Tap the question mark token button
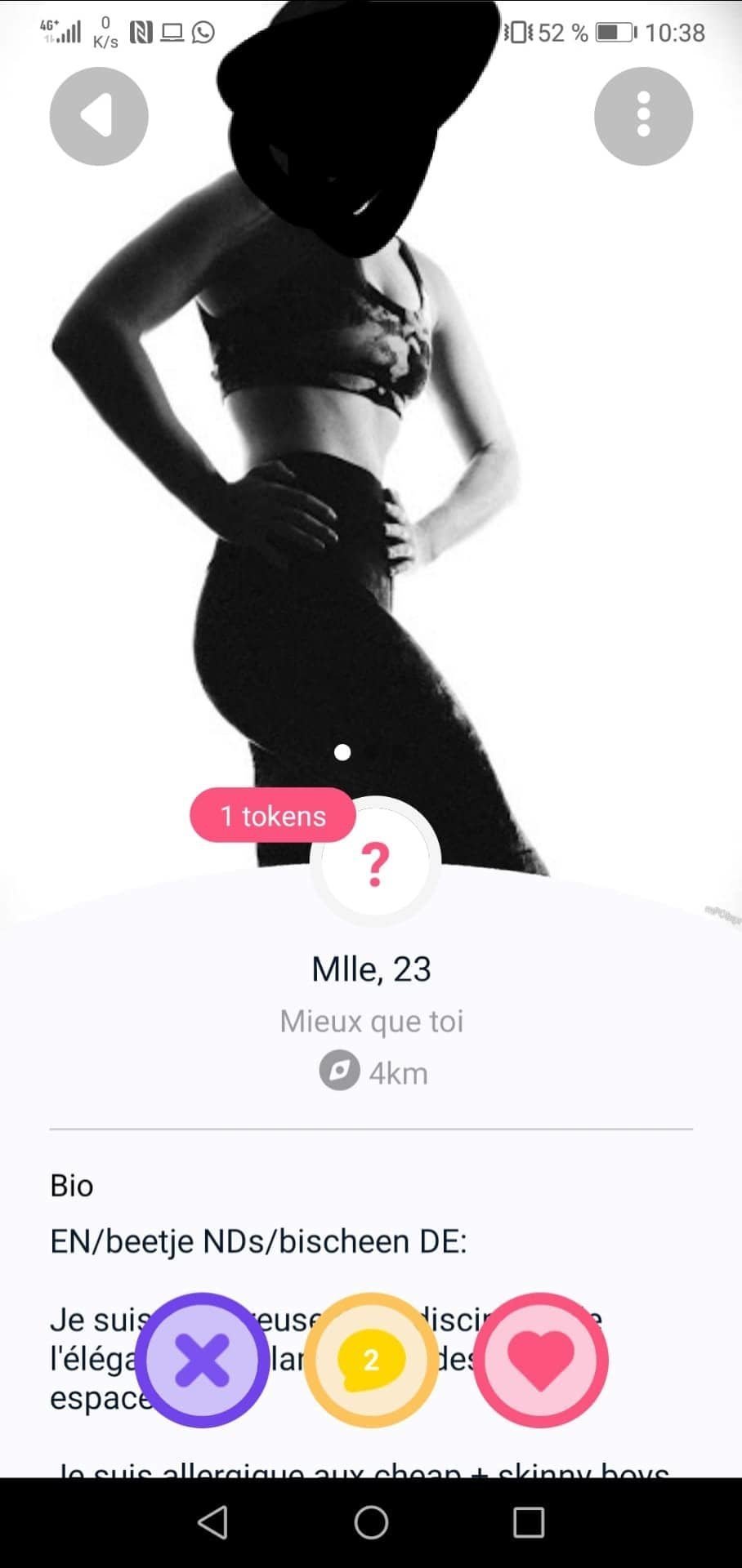This screenshot has height=1568, width=742. [x=375, y=862]
